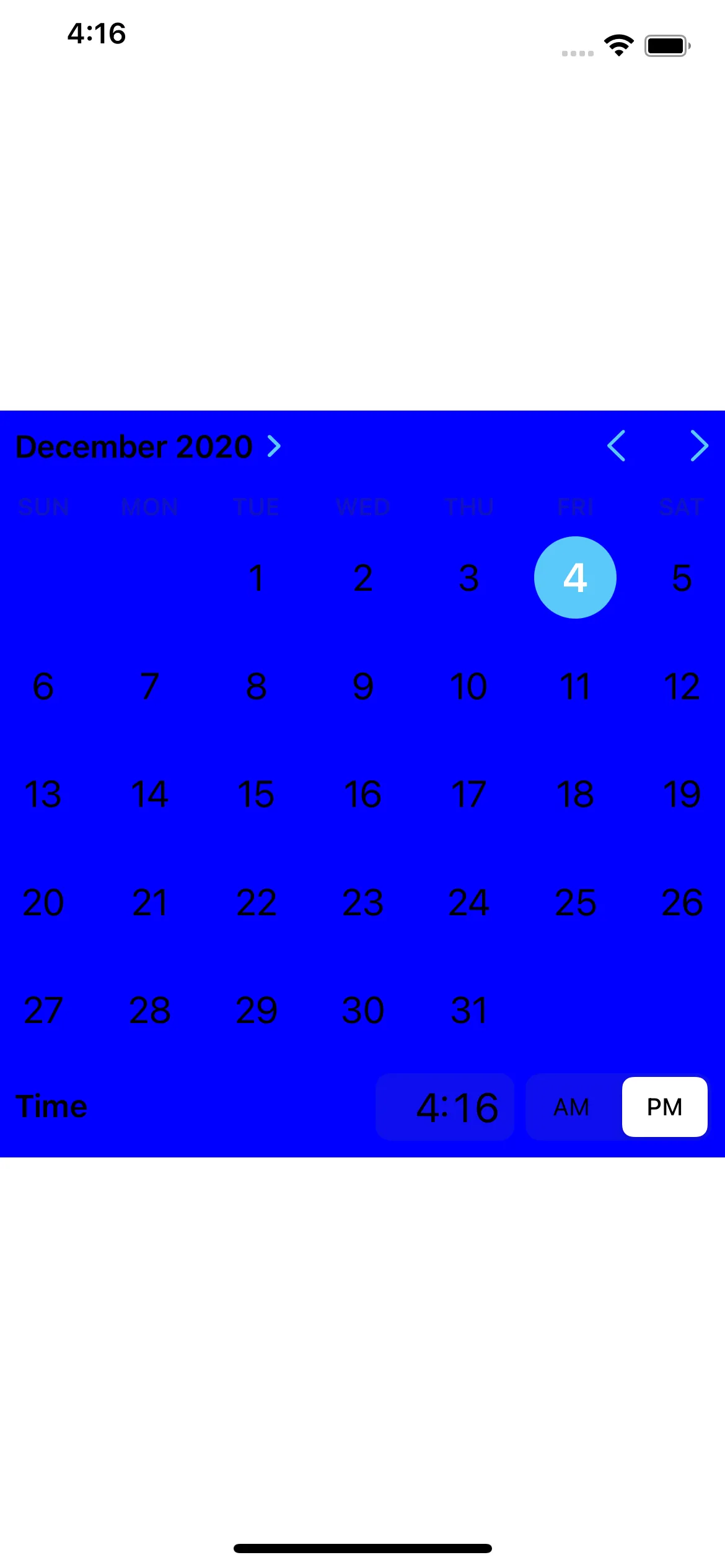Choose December 12

[682, 686]
